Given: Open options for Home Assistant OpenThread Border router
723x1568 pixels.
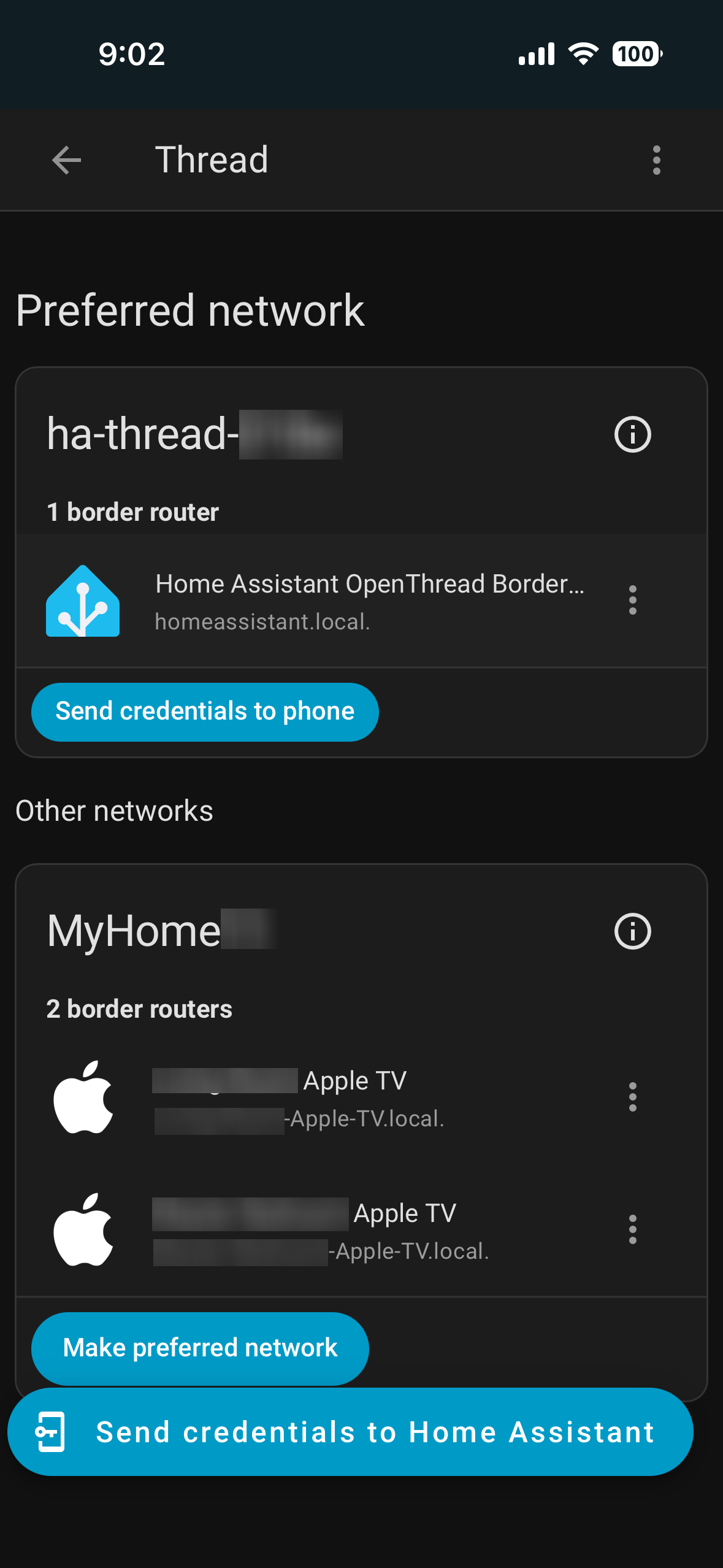Looking at the screenshot, I should tap(632, 600).
